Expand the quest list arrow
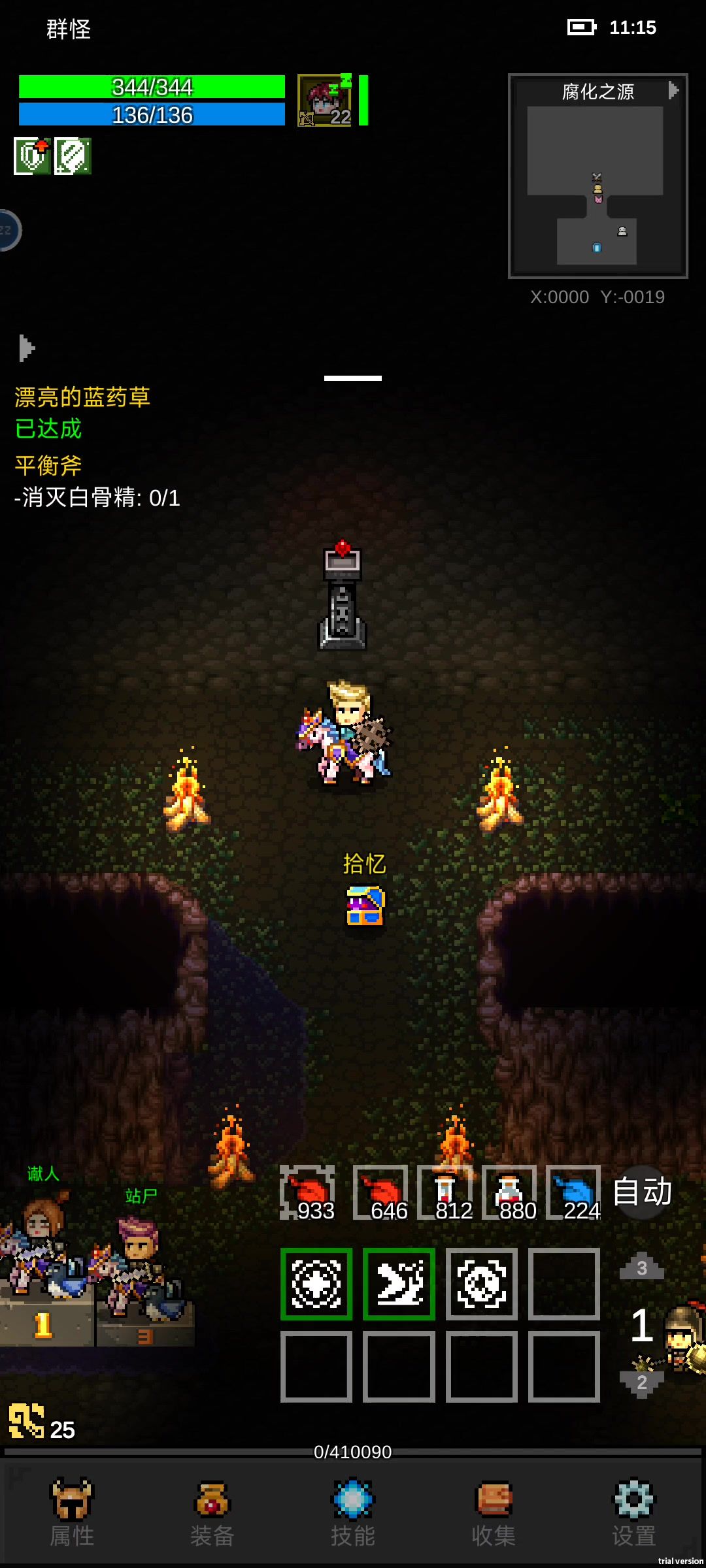The image size is (706, 1568). click(26, 348)
